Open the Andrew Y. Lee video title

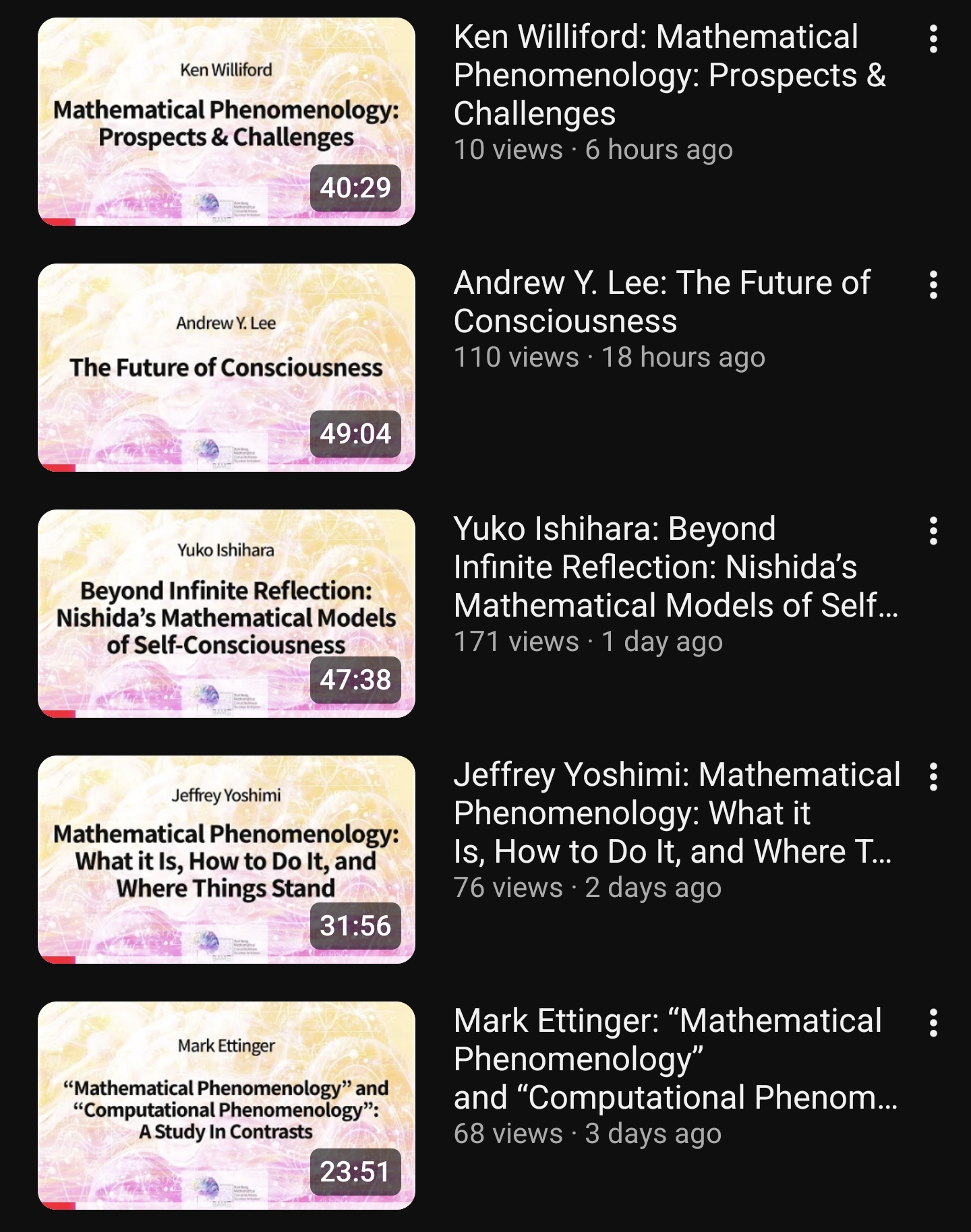pyautogui.click(x=661, y=301)
